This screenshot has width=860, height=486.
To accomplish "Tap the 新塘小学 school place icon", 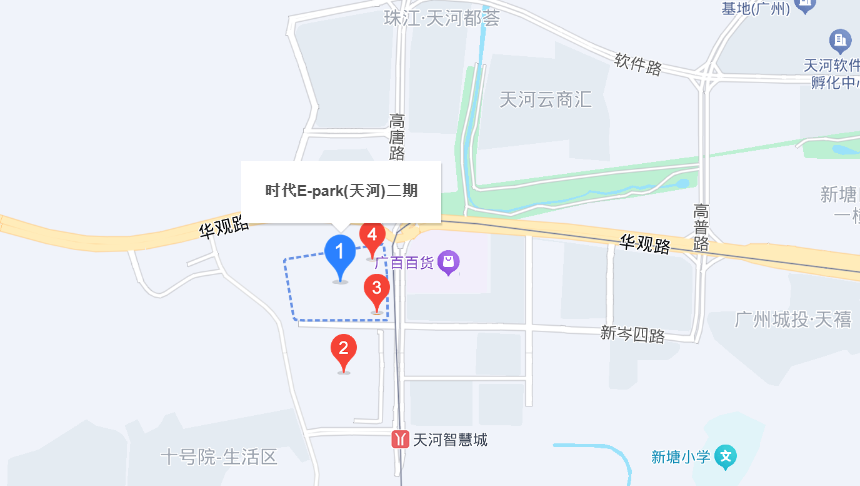I will coord(728,457).
